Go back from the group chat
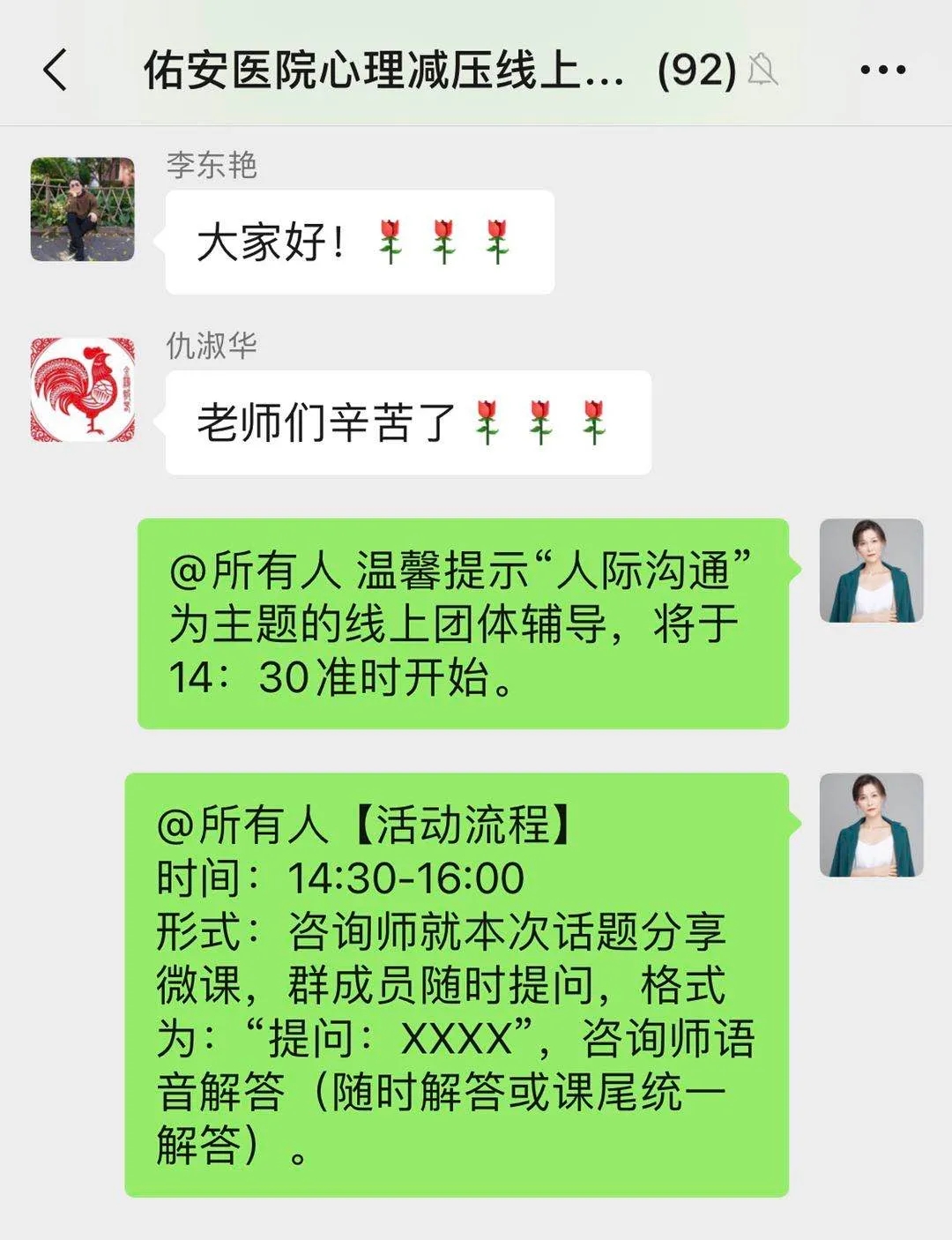952x1240 pixels. (55, 70)
